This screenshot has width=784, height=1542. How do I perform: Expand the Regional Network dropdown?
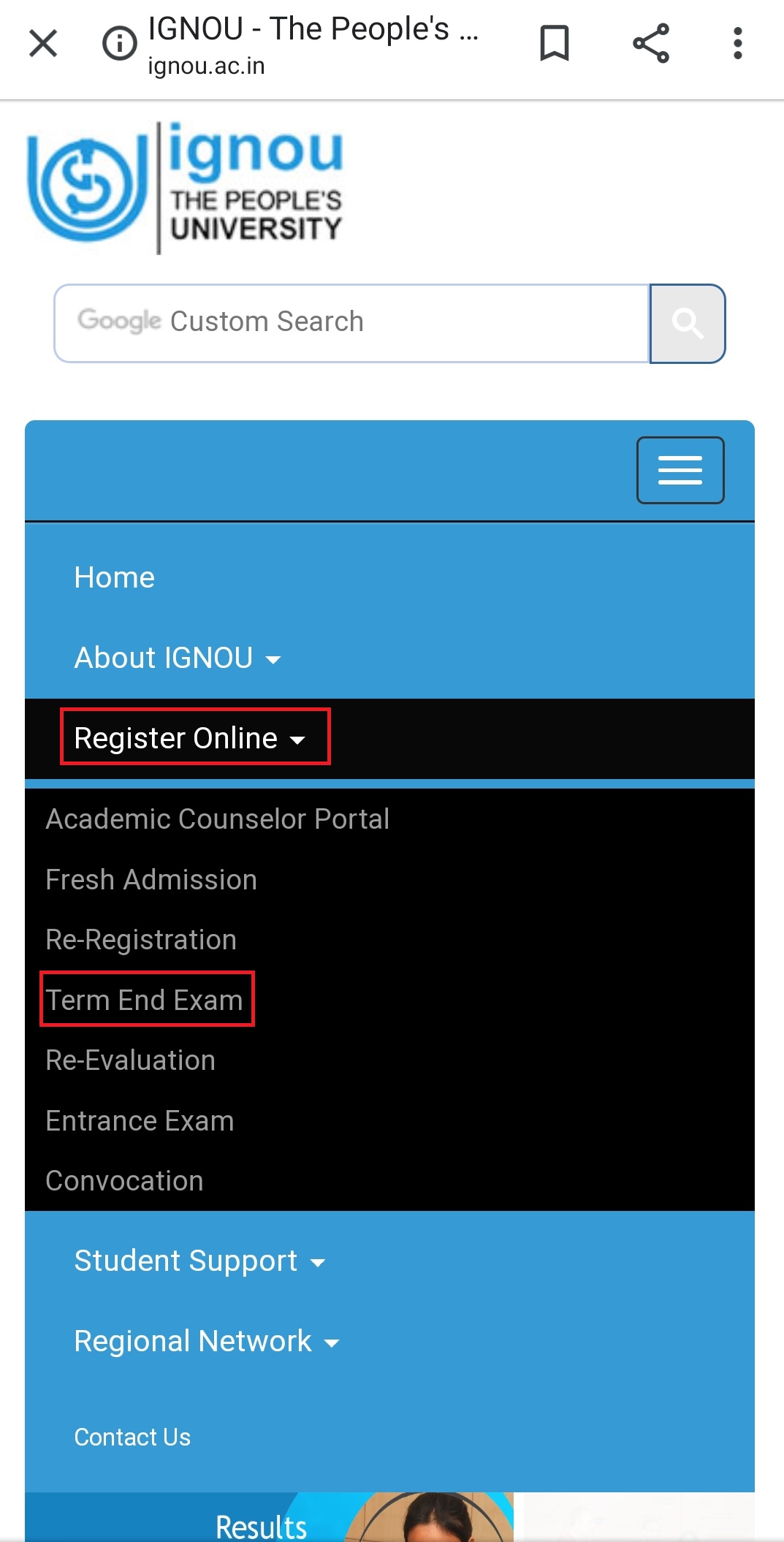207,1341
